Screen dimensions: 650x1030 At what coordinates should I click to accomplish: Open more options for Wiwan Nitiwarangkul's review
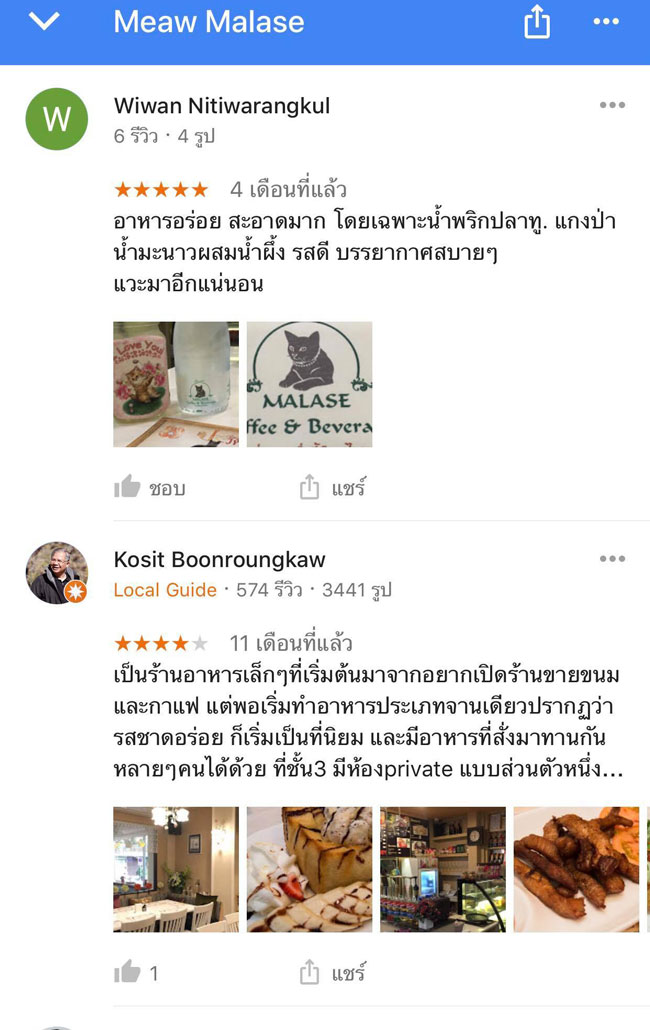pos(612,105)
